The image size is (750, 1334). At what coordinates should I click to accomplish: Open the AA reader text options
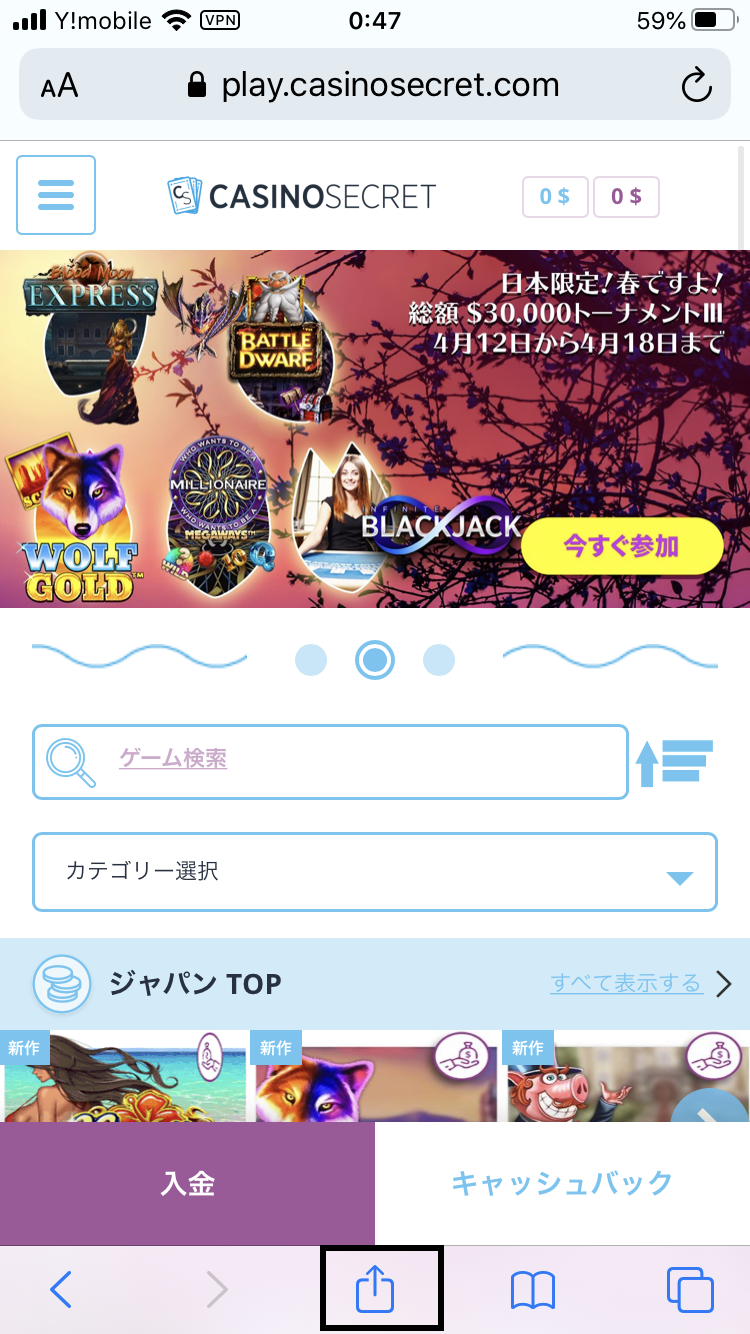tap(59, 86)
